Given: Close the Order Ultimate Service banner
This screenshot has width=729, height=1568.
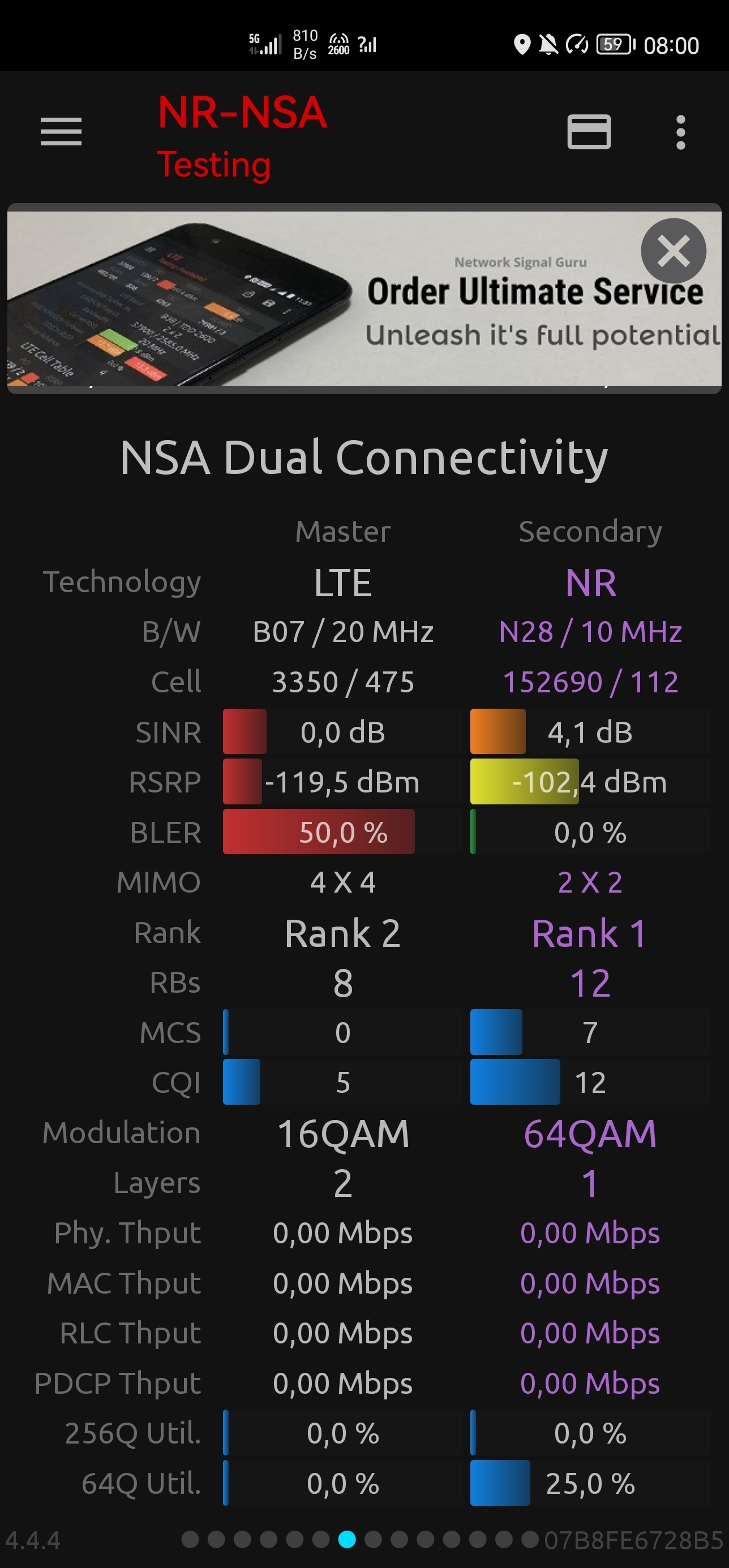Looking at the screenshot, I should tap(673, 251).
